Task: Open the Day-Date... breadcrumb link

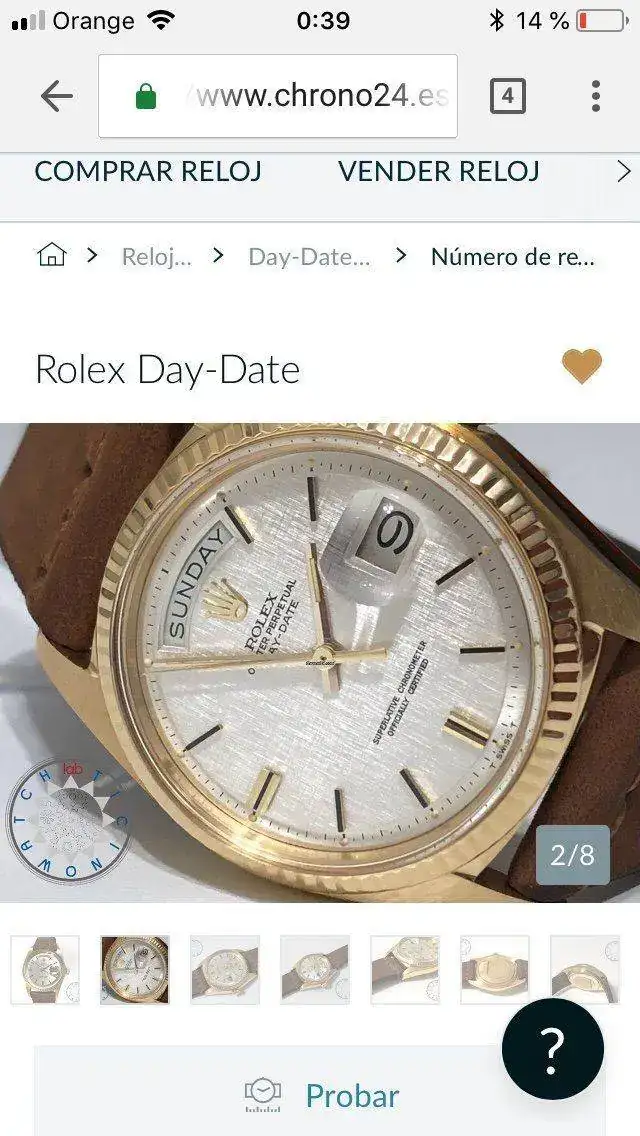Action: 309,257
